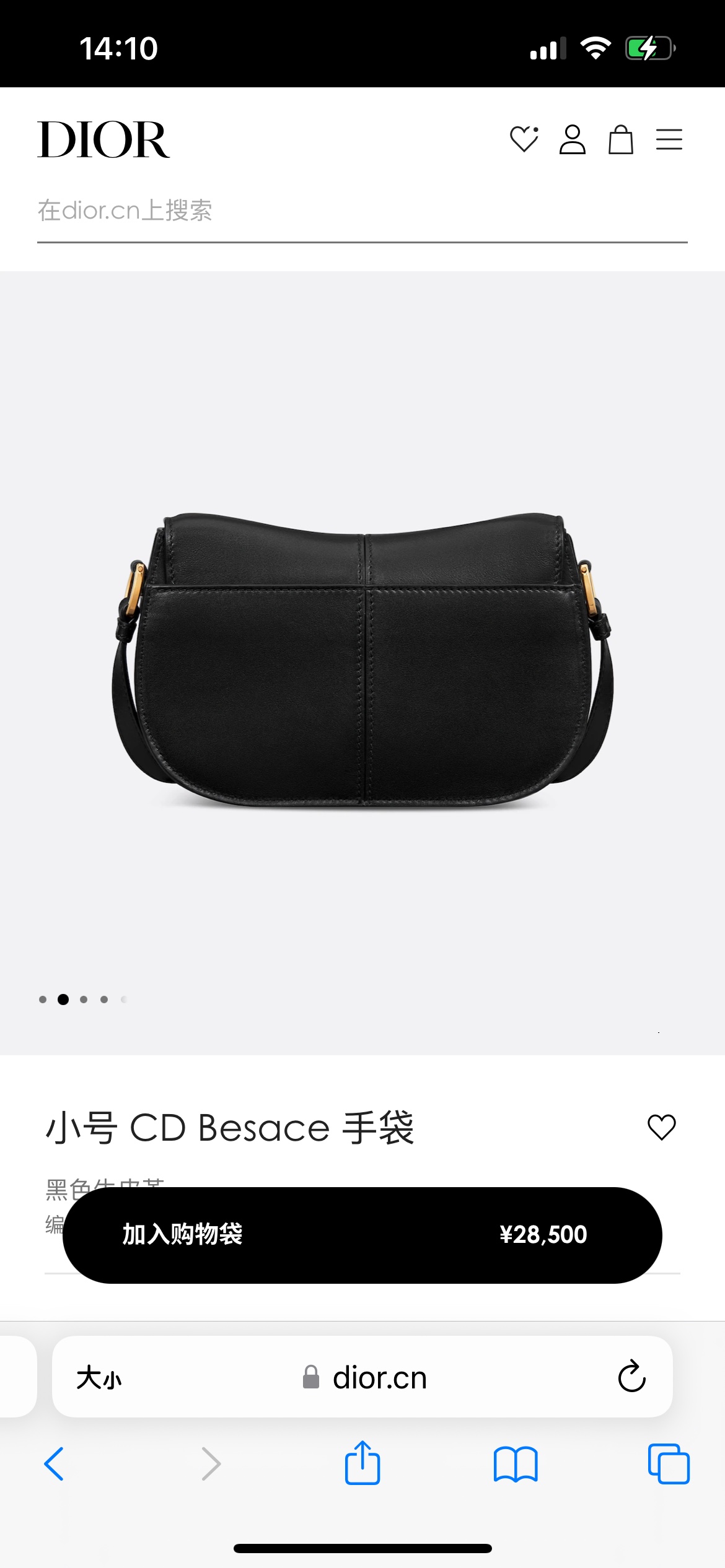Go back to the previous page

click(x=55, y=1464)
